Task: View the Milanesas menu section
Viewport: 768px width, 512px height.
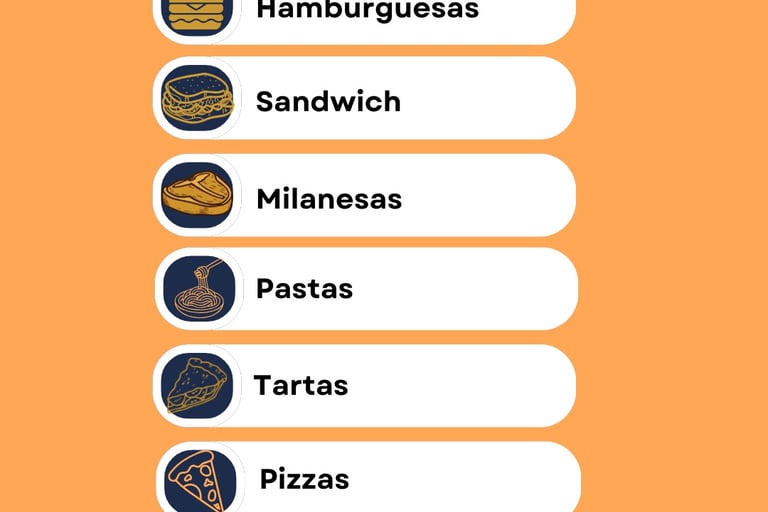Action: [x=364, y=196]
